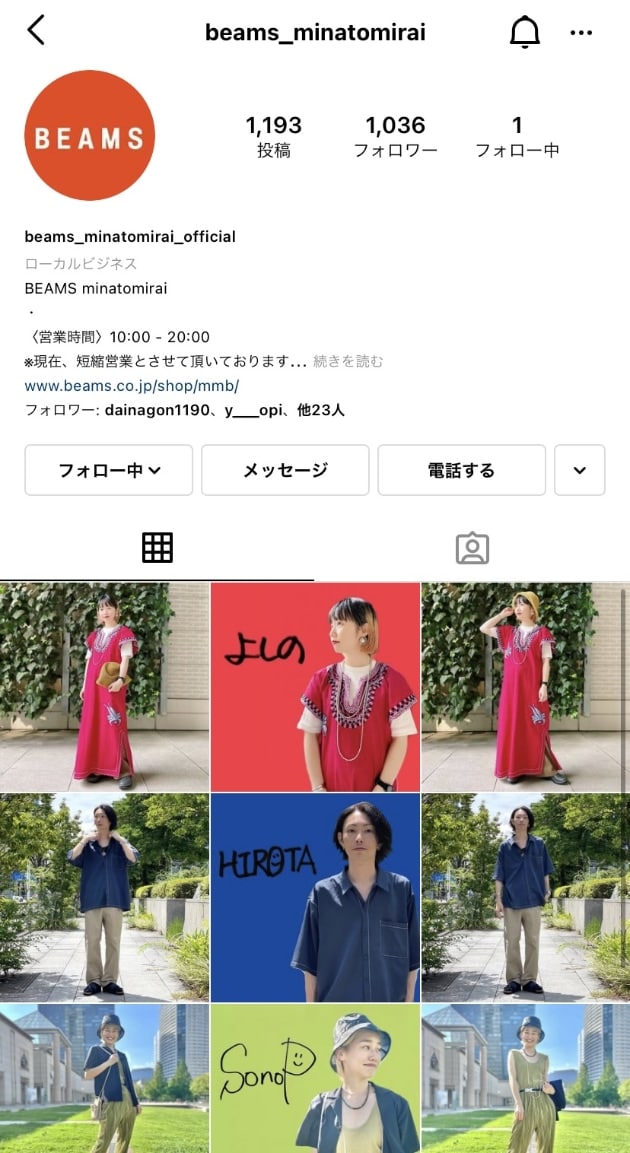Screen dimensions: 630x1153
Task: Show mutual followers dainagon1190 and others
Action: pos(184,410)
